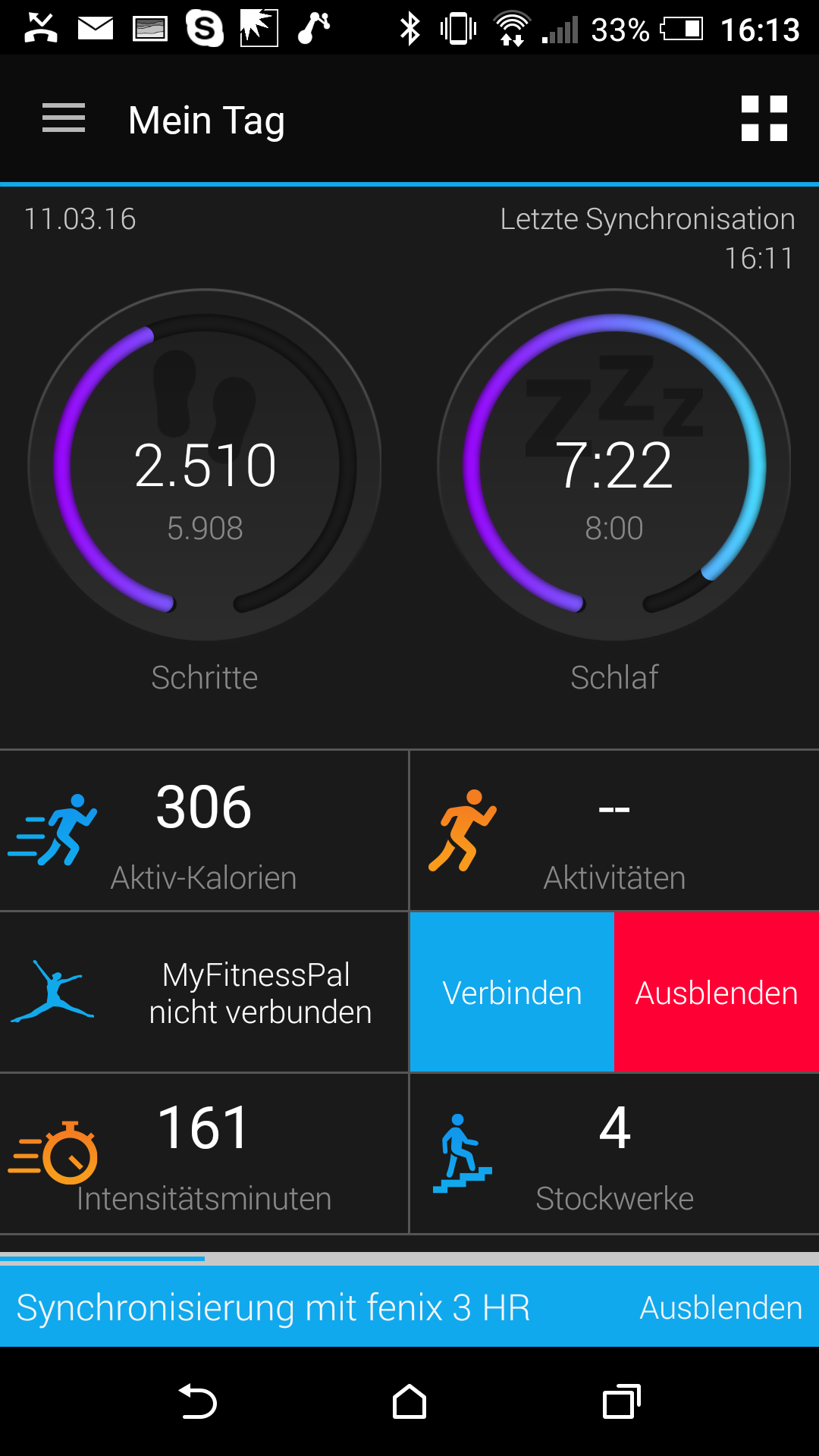This screenshot has height=1456, width=819.
Task: Hide MyFitnessPal with the red Ausblenden button
Action: (717, 993)
